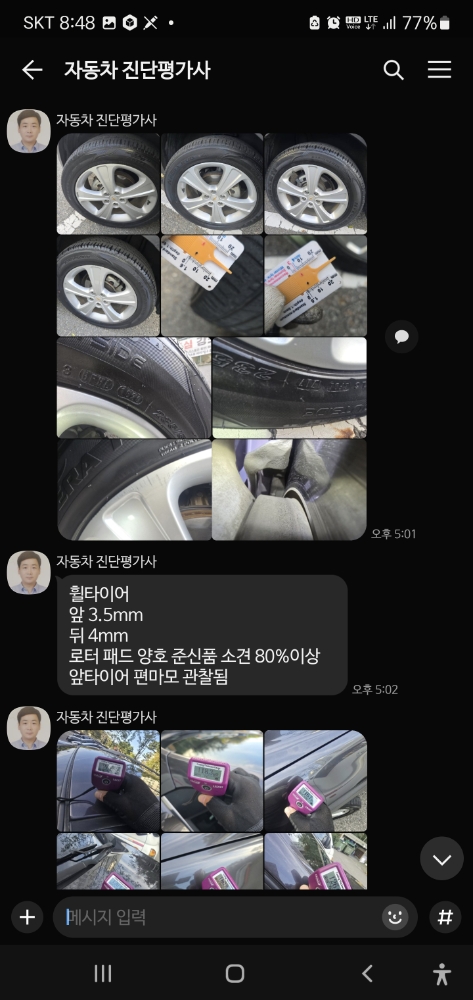
Task: Open the emoticon picker
Action: 395,917
